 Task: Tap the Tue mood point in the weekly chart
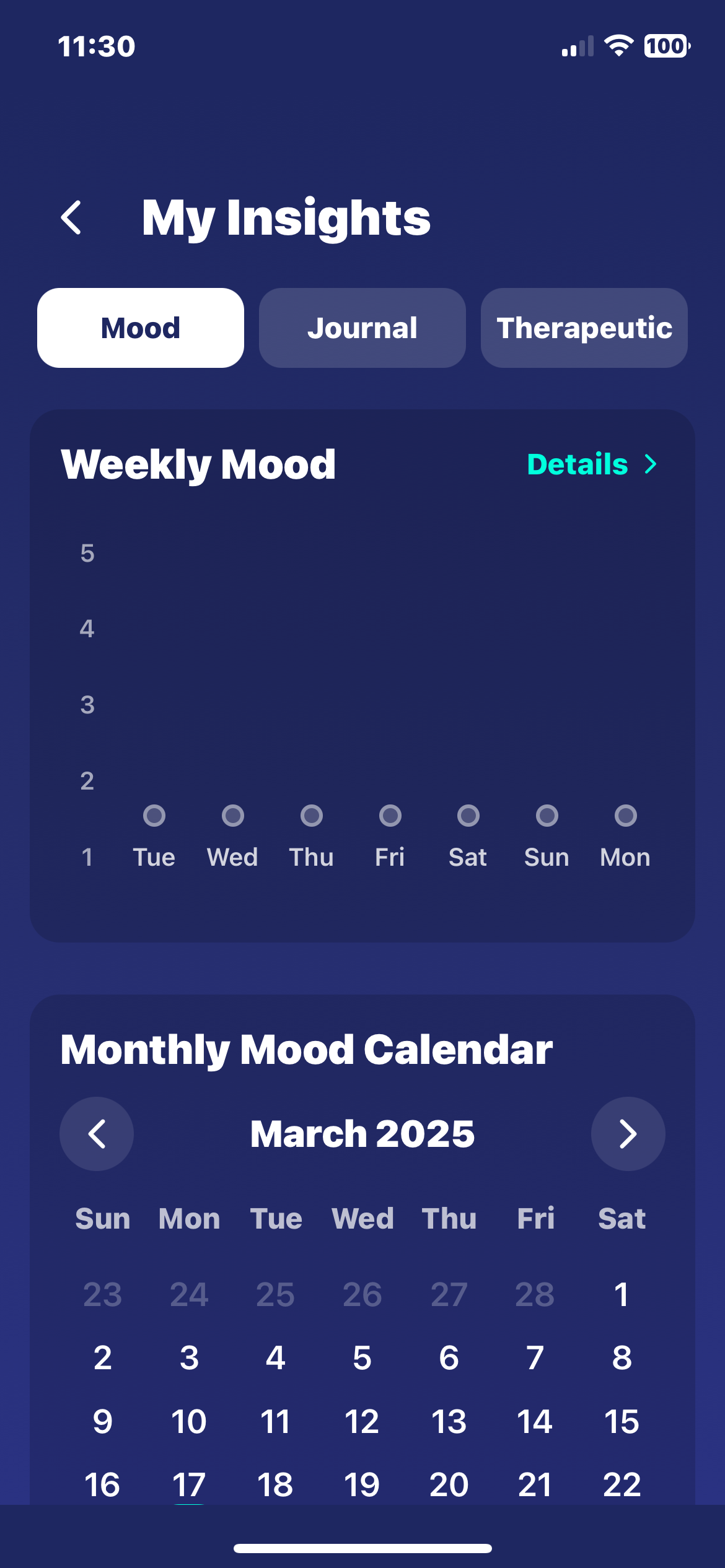point(154,816)
